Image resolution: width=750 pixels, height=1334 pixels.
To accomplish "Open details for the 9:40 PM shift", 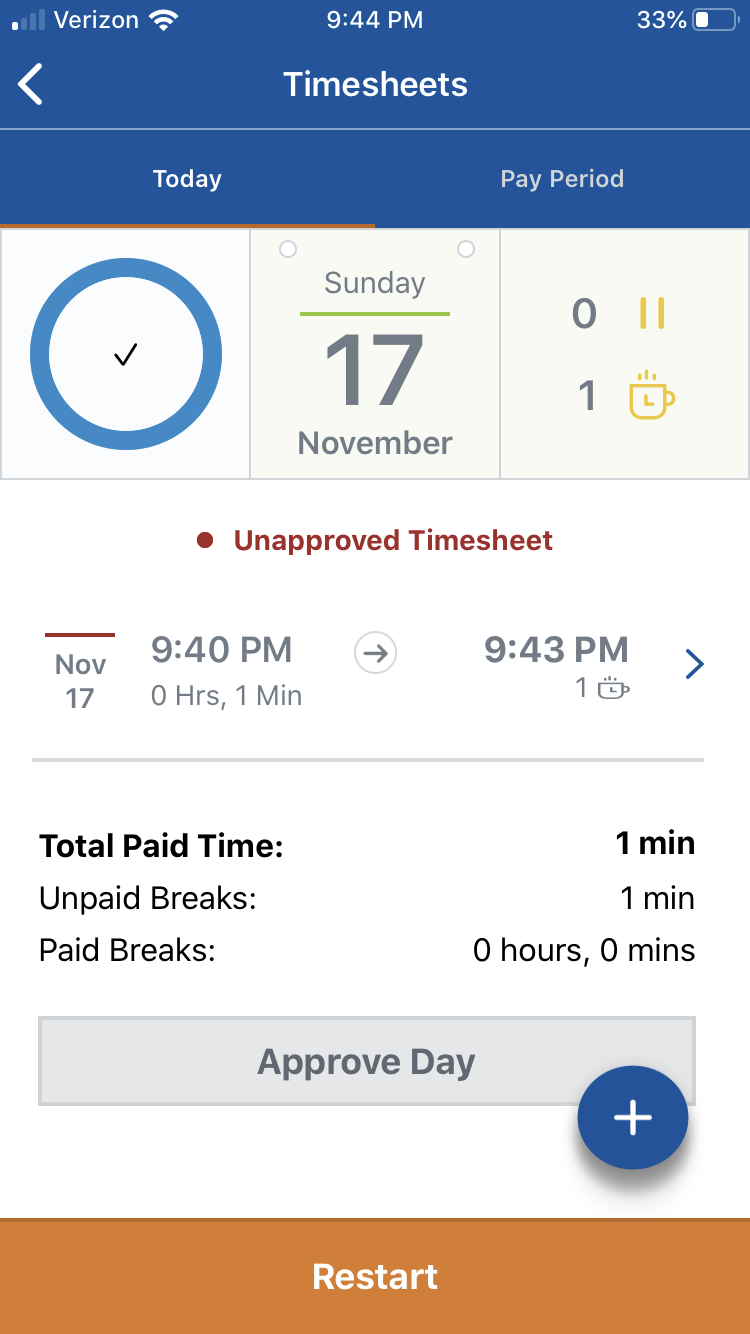I will click(221, 649).
